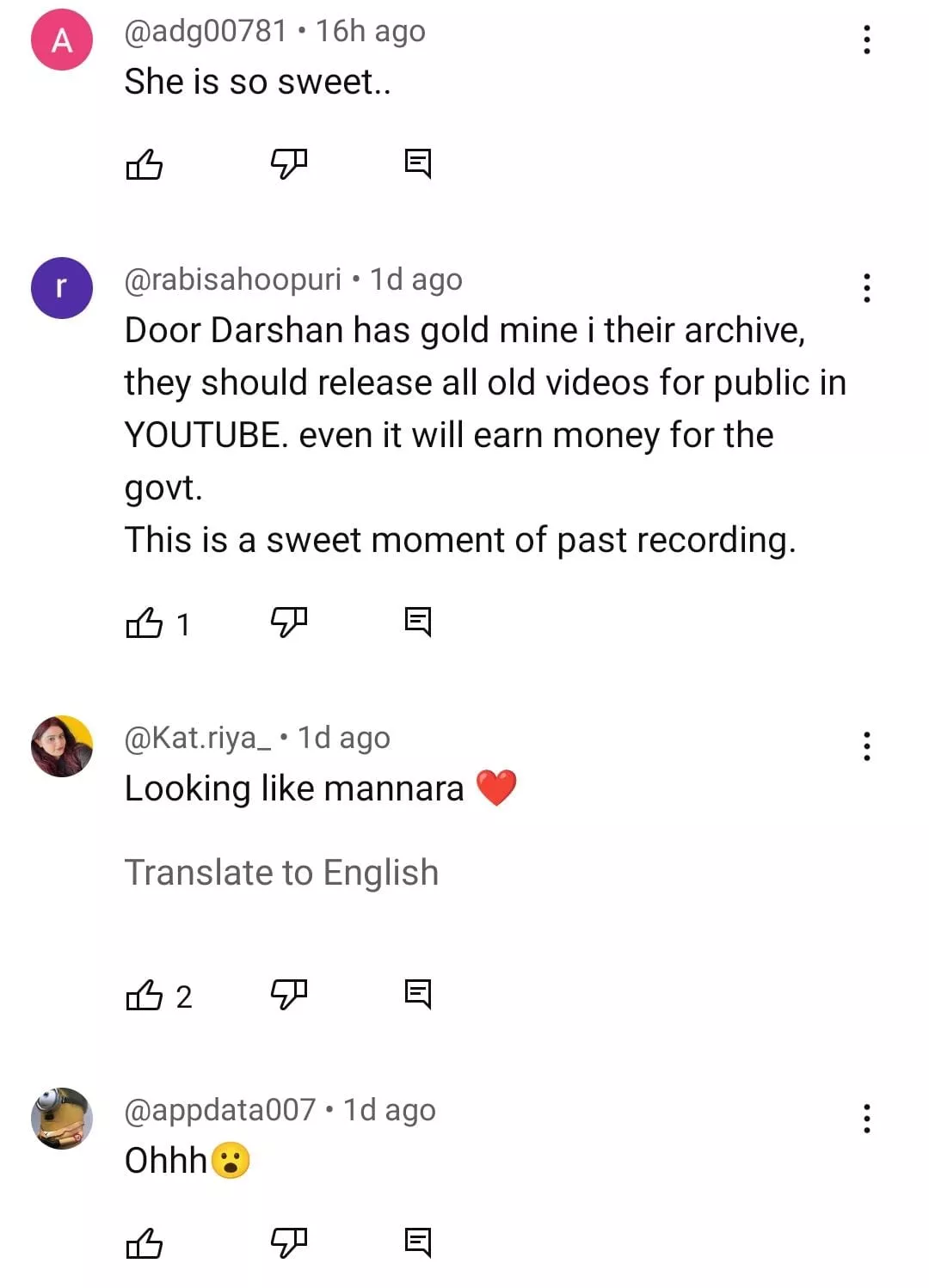Dislike the "She is so sweet.." comment
929x1288 pixels.
[x=289, y=163]
